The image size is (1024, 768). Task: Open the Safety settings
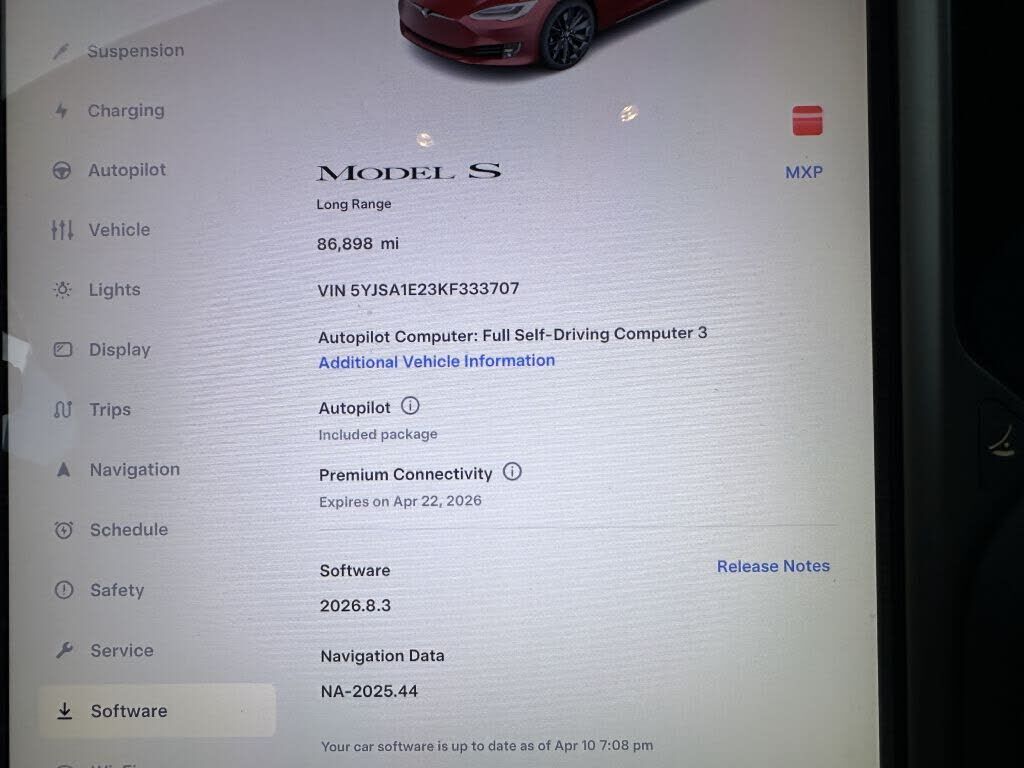coord(116,590)
